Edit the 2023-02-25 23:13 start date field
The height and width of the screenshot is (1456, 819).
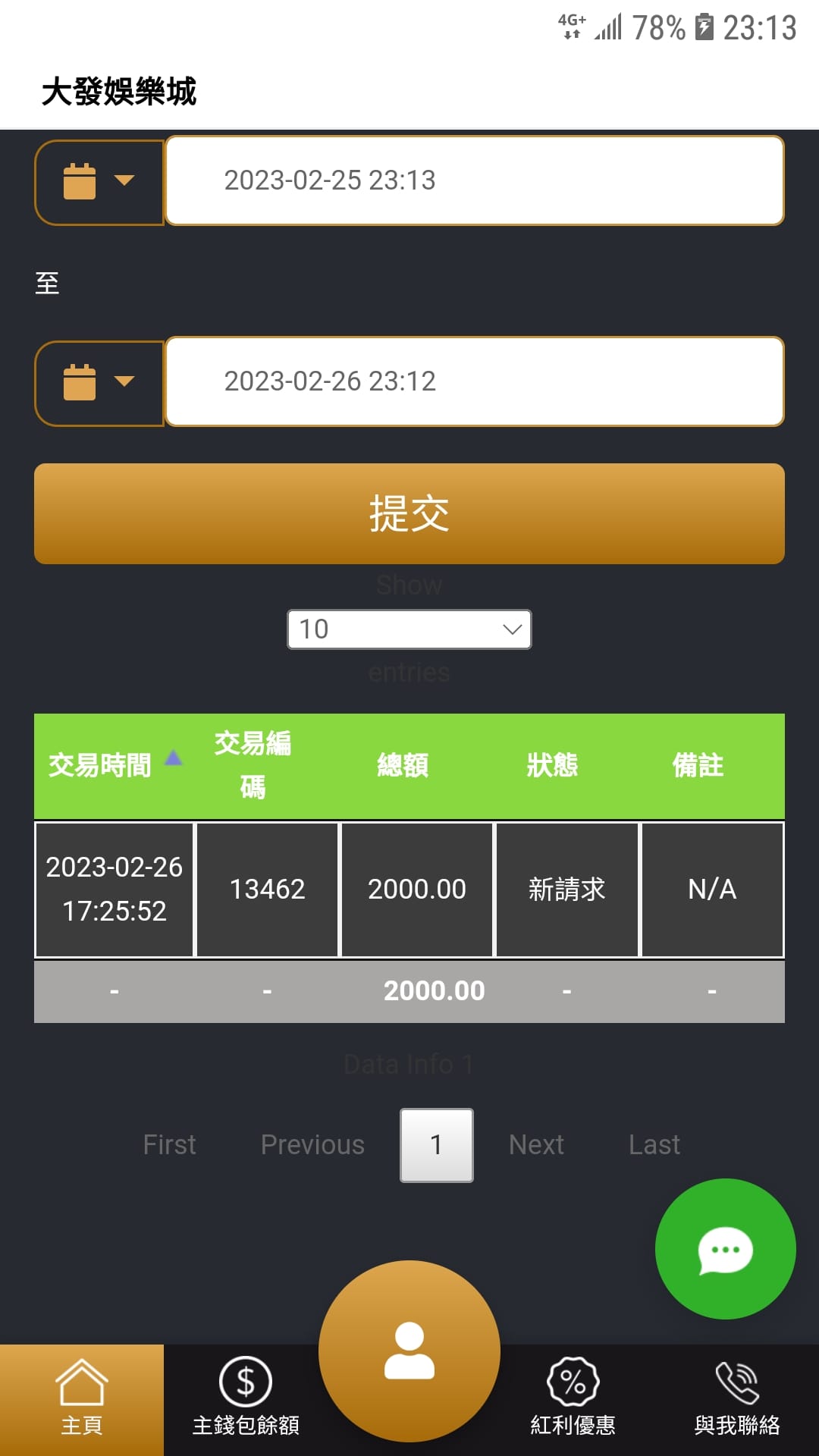coord(475,180)
